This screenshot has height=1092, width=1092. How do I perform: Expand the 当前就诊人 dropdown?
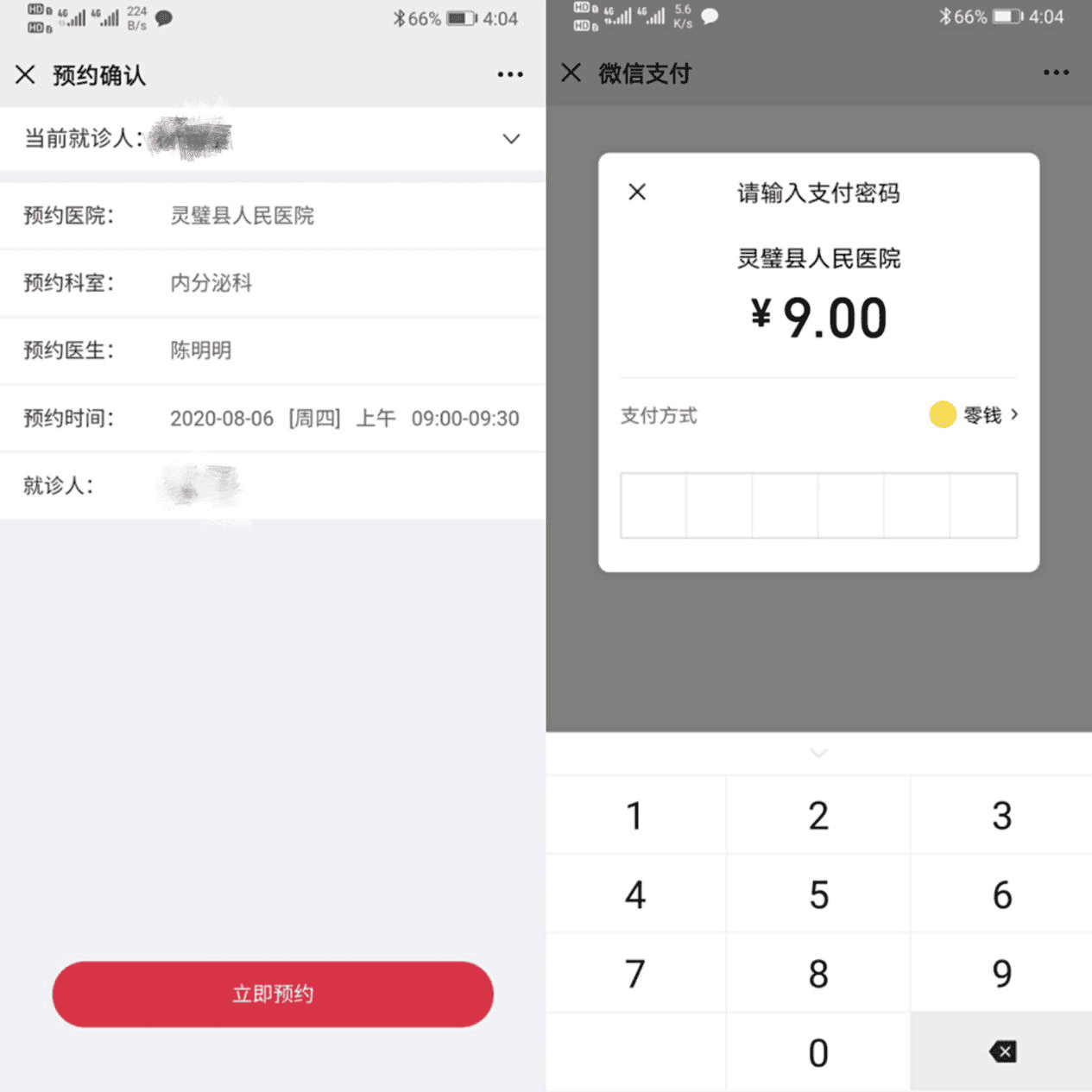pos(511,139)
